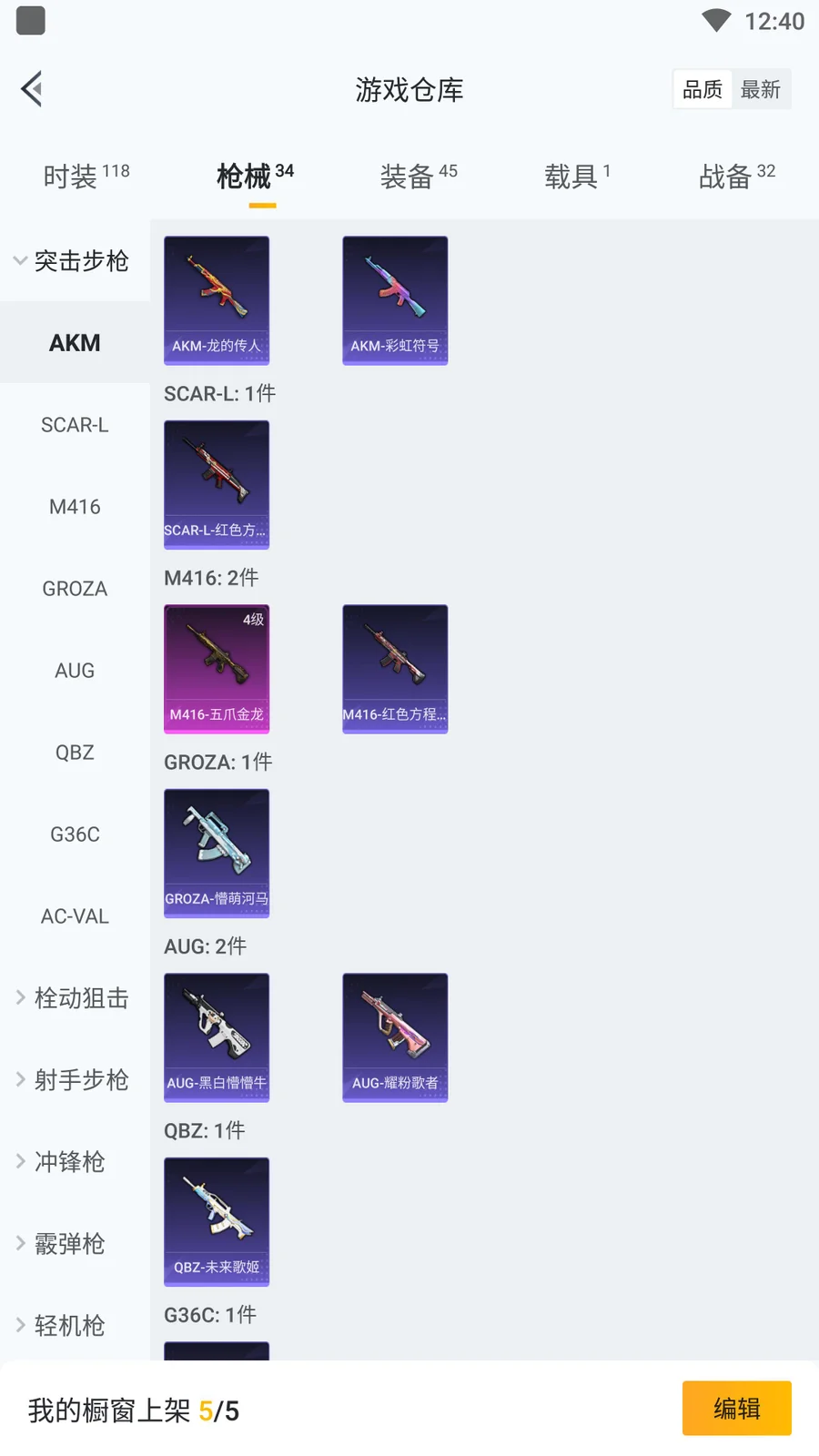Go back from the 游戏仓库 screen
The width and height of the screenshot is (819, 1456).
click(x=33, y=89)
